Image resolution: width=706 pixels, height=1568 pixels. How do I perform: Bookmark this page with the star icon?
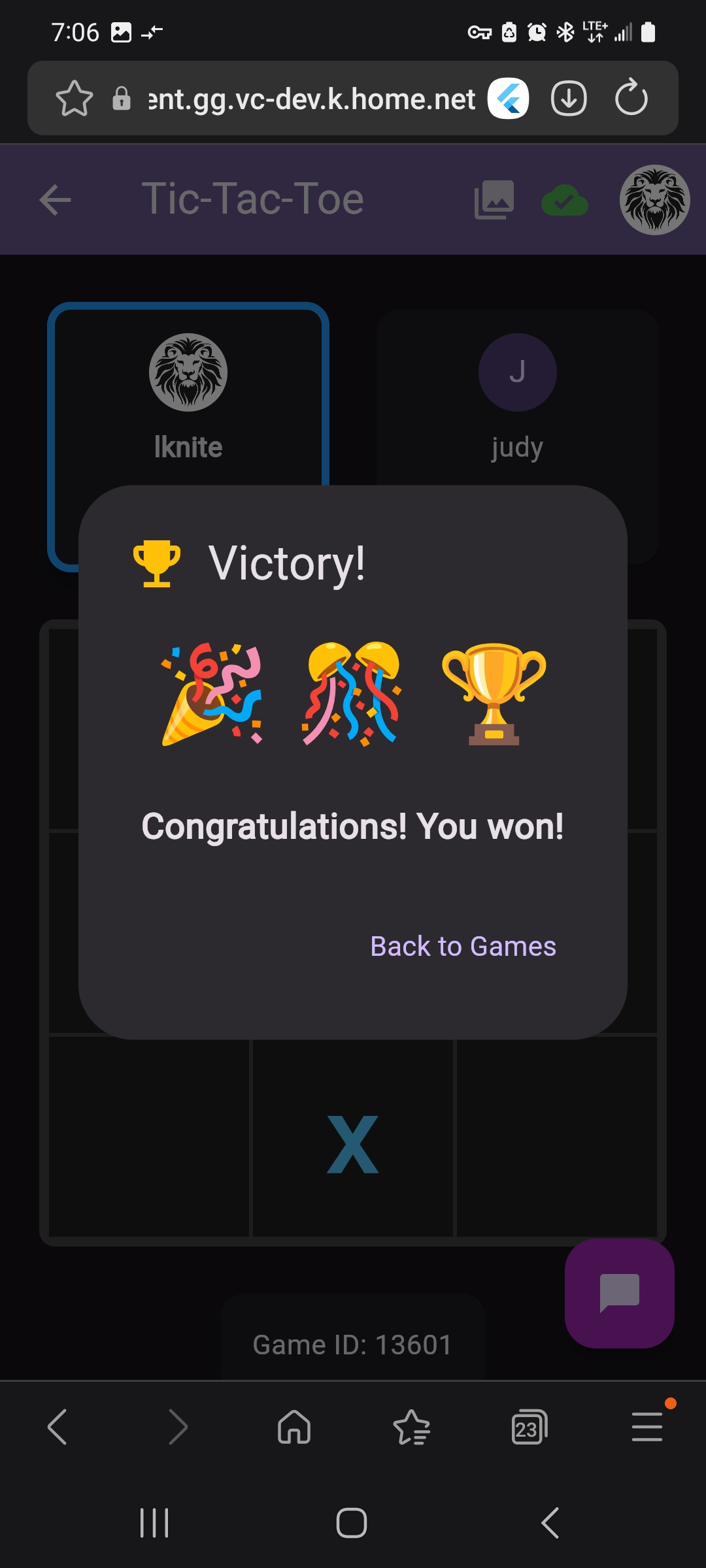click(x=75, y=99)
